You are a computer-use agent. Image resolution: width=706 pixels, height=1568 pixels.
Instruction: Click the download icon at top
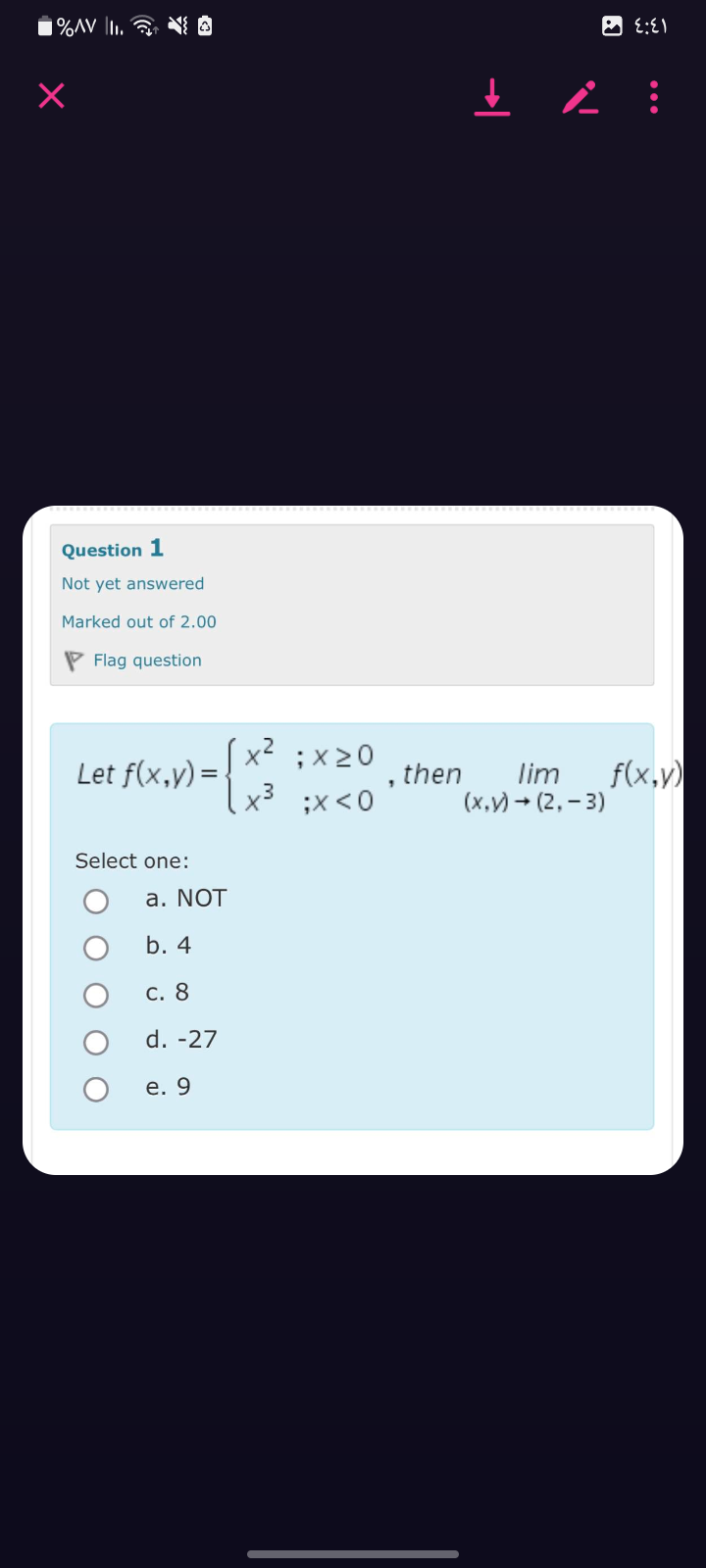point(492,98)
